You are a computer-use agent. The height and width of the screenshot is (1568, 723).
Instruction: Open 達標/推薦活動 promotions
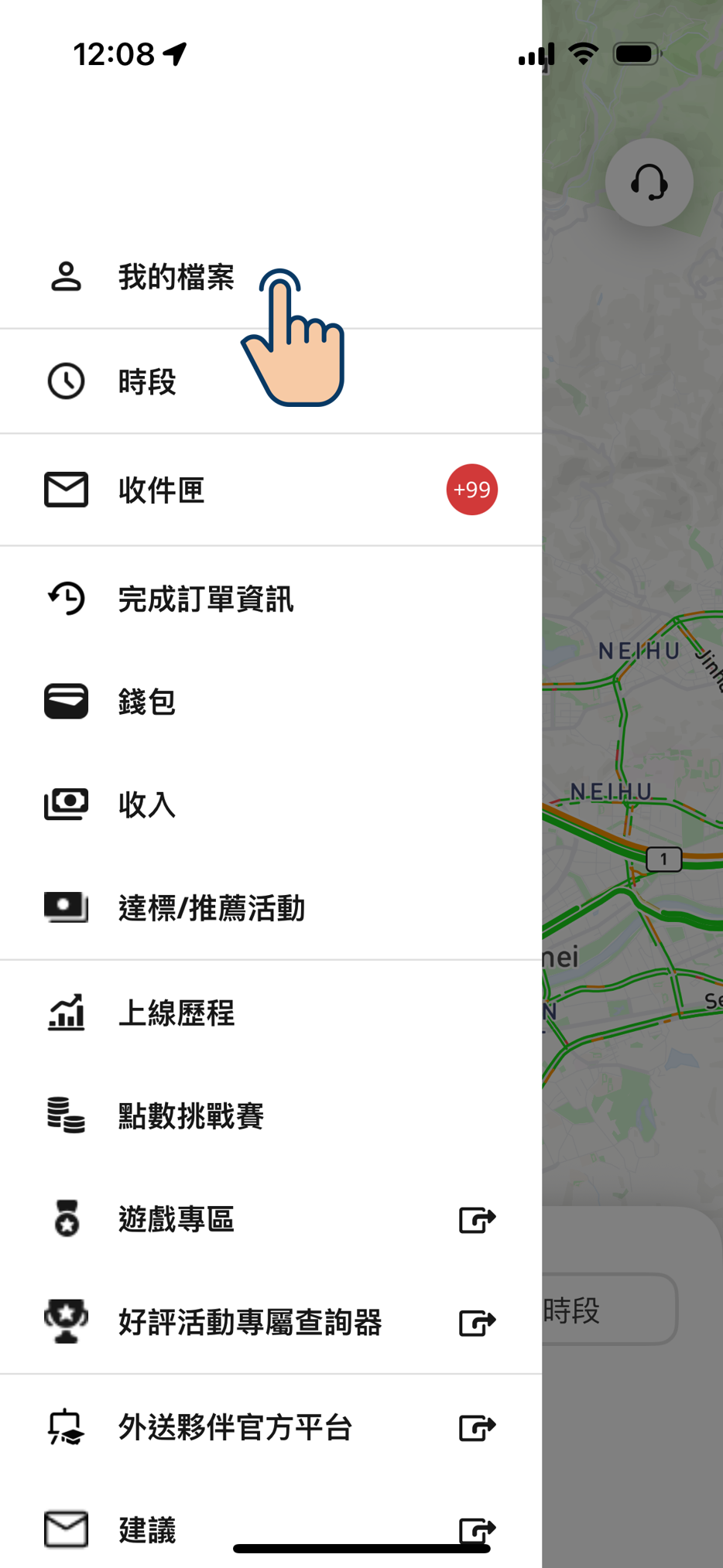pos(211,908)
